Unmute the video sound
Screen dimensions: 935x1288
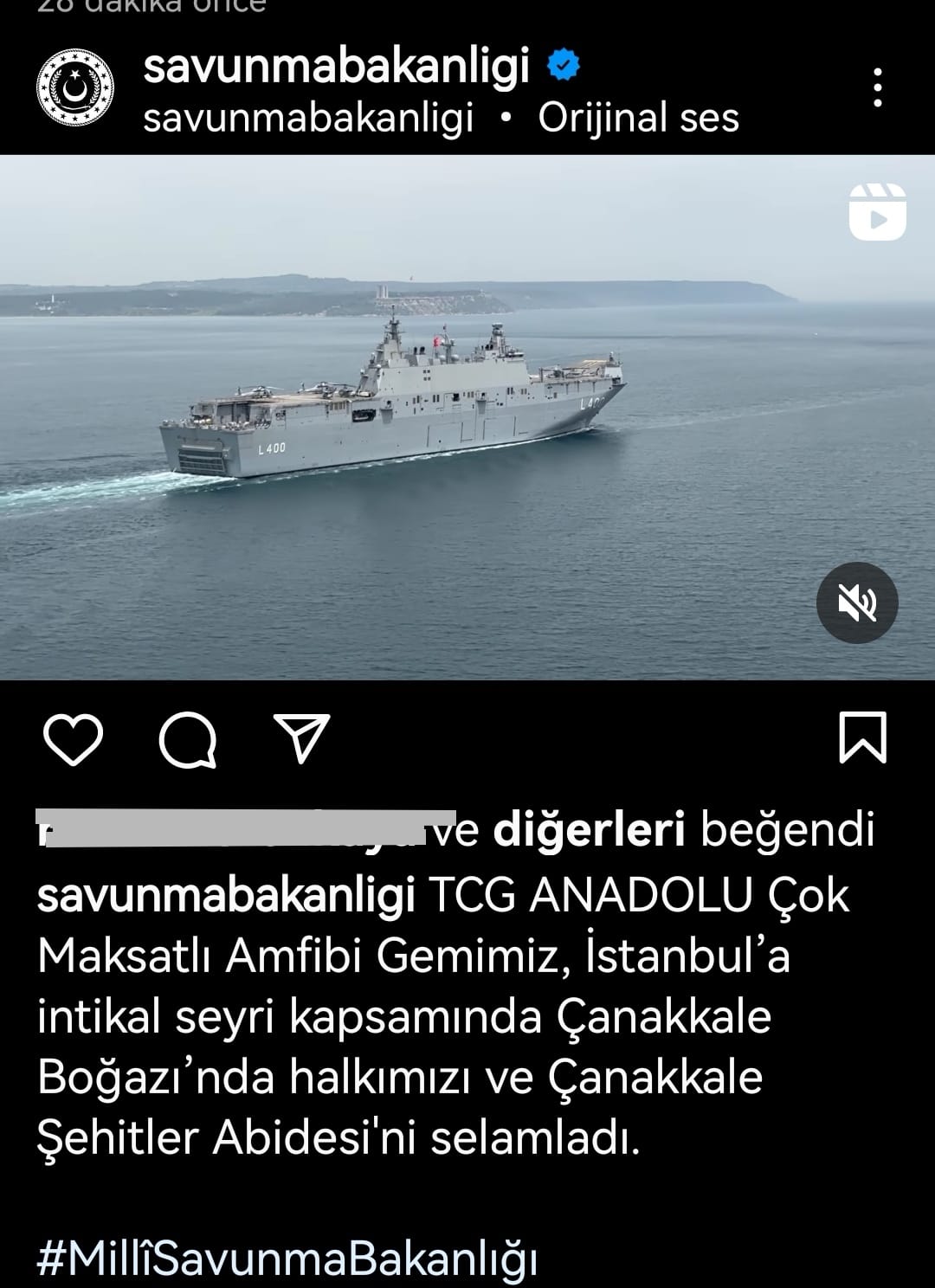coord(856,602)
